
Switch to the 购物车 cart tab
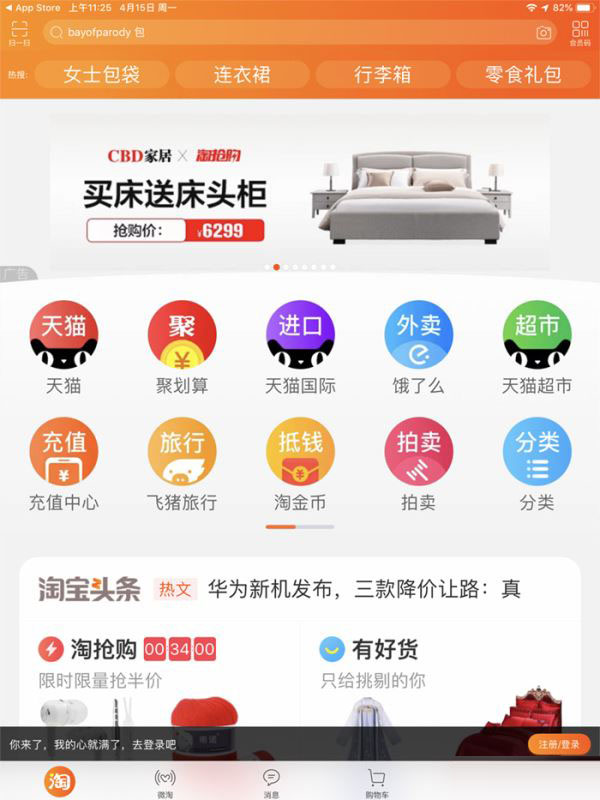pyautogui.click(x=376, y=782)
